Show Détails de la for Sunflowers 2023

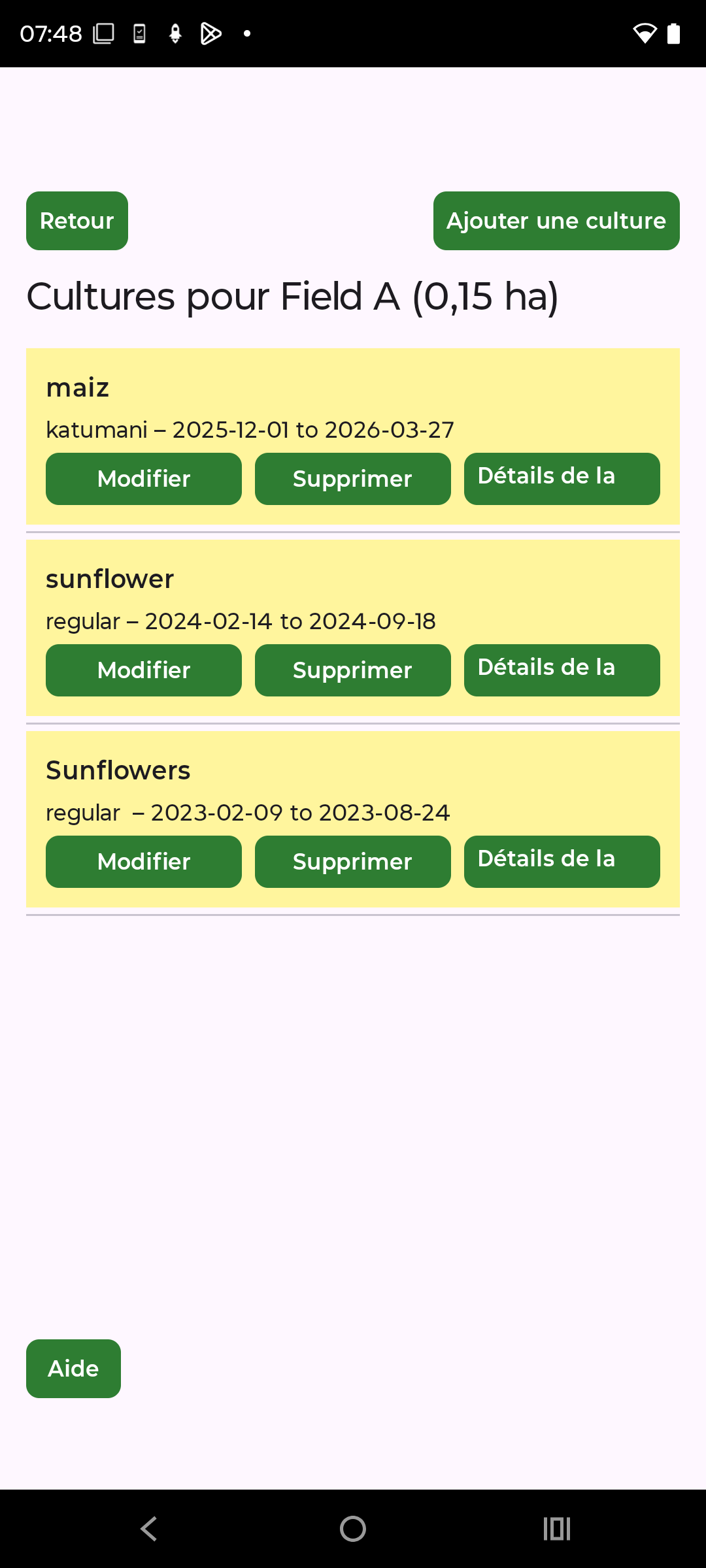[562, 862]
